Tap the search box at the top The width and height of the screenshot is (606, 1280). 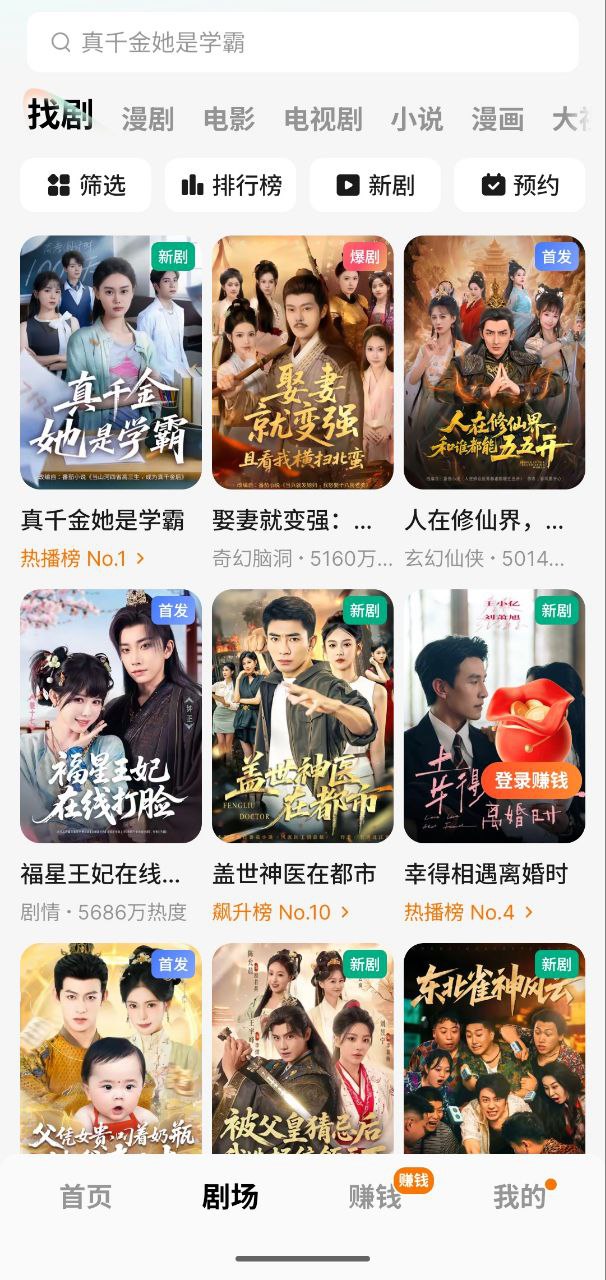[302, 42]
